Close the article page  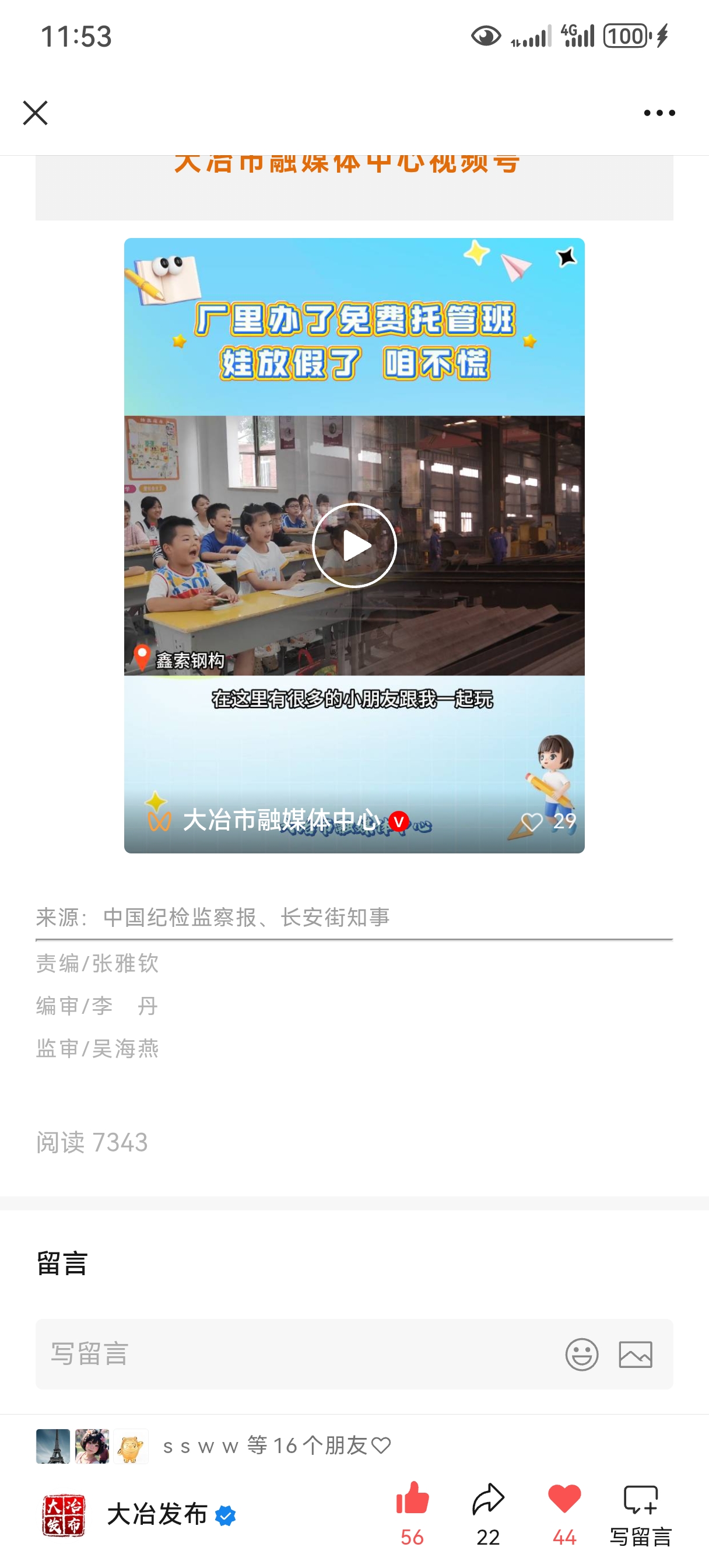tap(36, 113)
